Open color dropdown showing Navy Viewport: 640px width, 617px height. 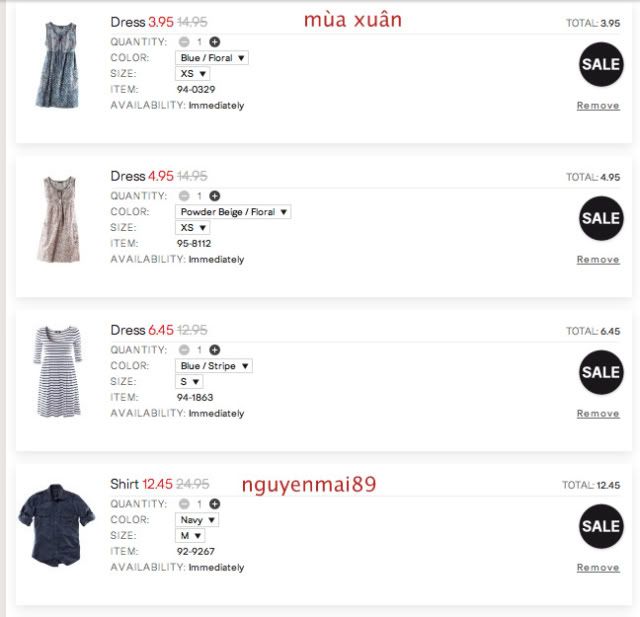[197, 520]
